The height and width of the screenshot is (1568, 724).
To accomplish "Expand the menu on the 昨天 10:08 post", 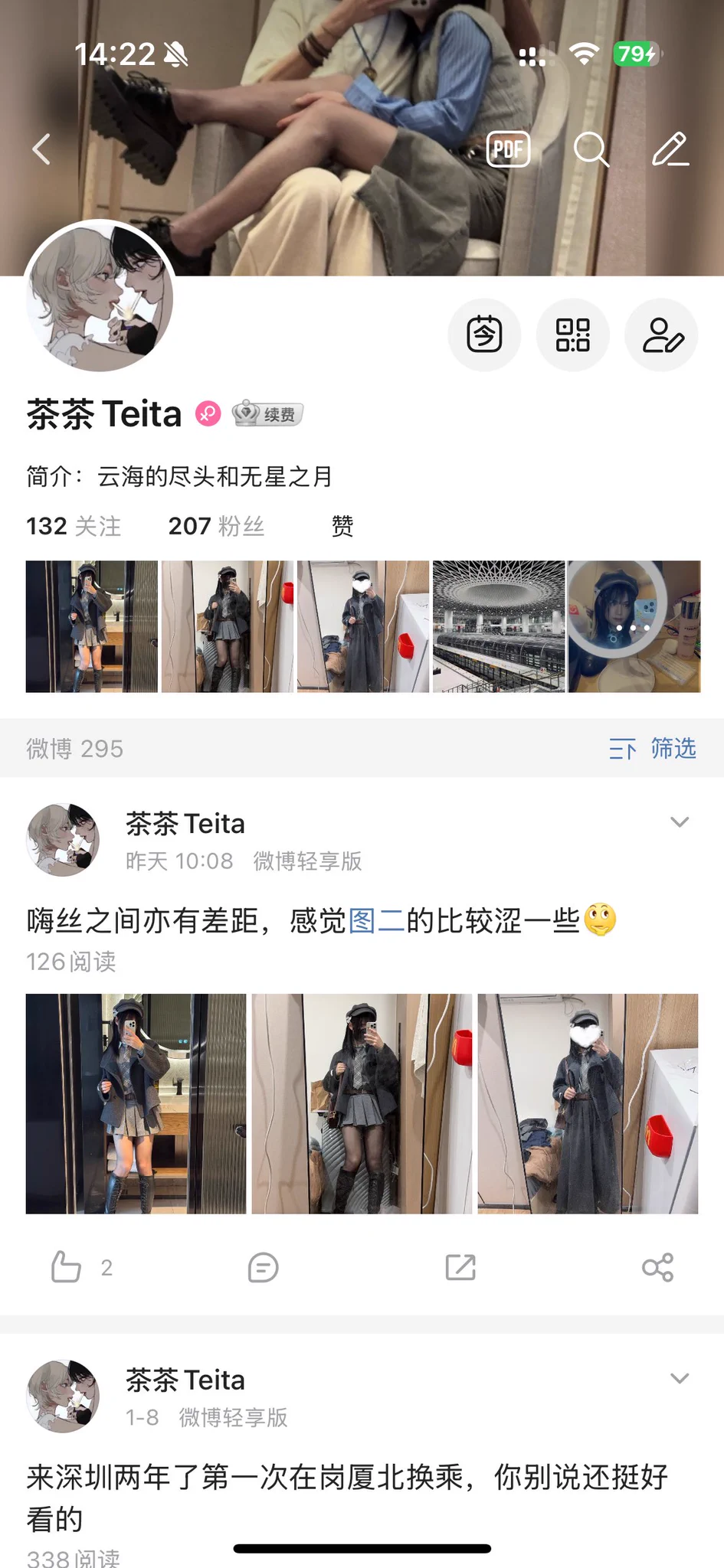I will click(x=680, y=822).
